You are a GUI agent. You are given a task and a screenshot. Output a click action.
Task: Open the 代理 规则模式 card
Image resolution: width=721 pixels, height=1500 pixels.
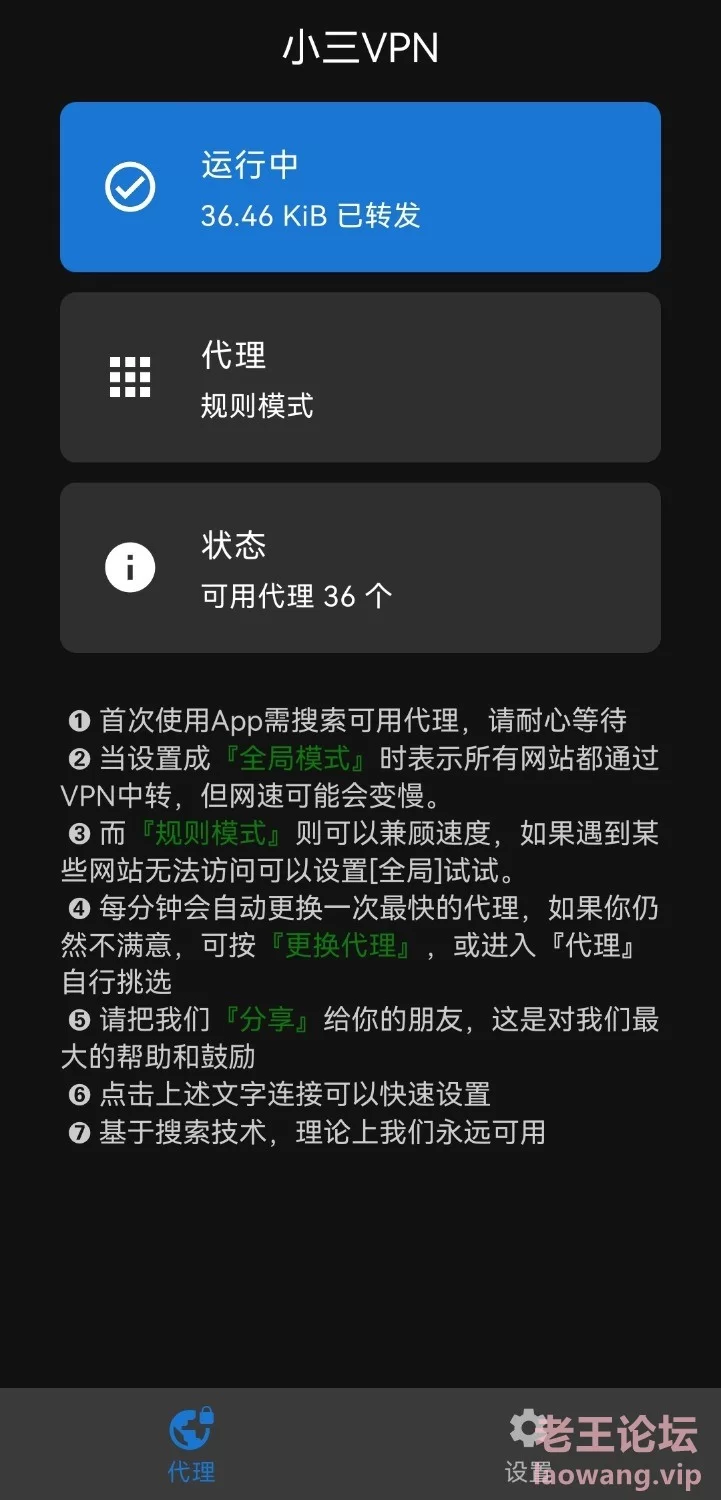point(360,378)
